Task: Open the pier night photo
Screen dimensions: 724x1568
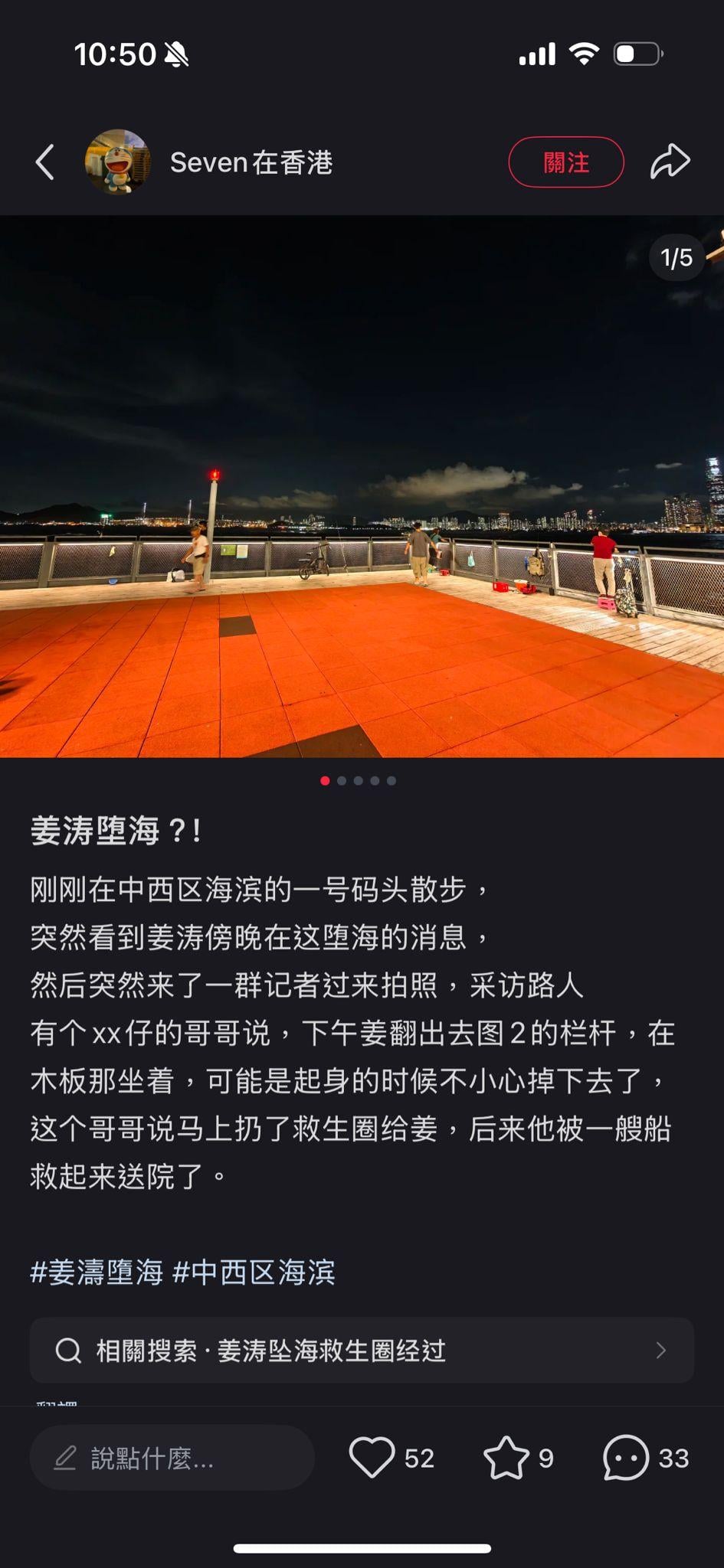Action: (x=362, y=487)
